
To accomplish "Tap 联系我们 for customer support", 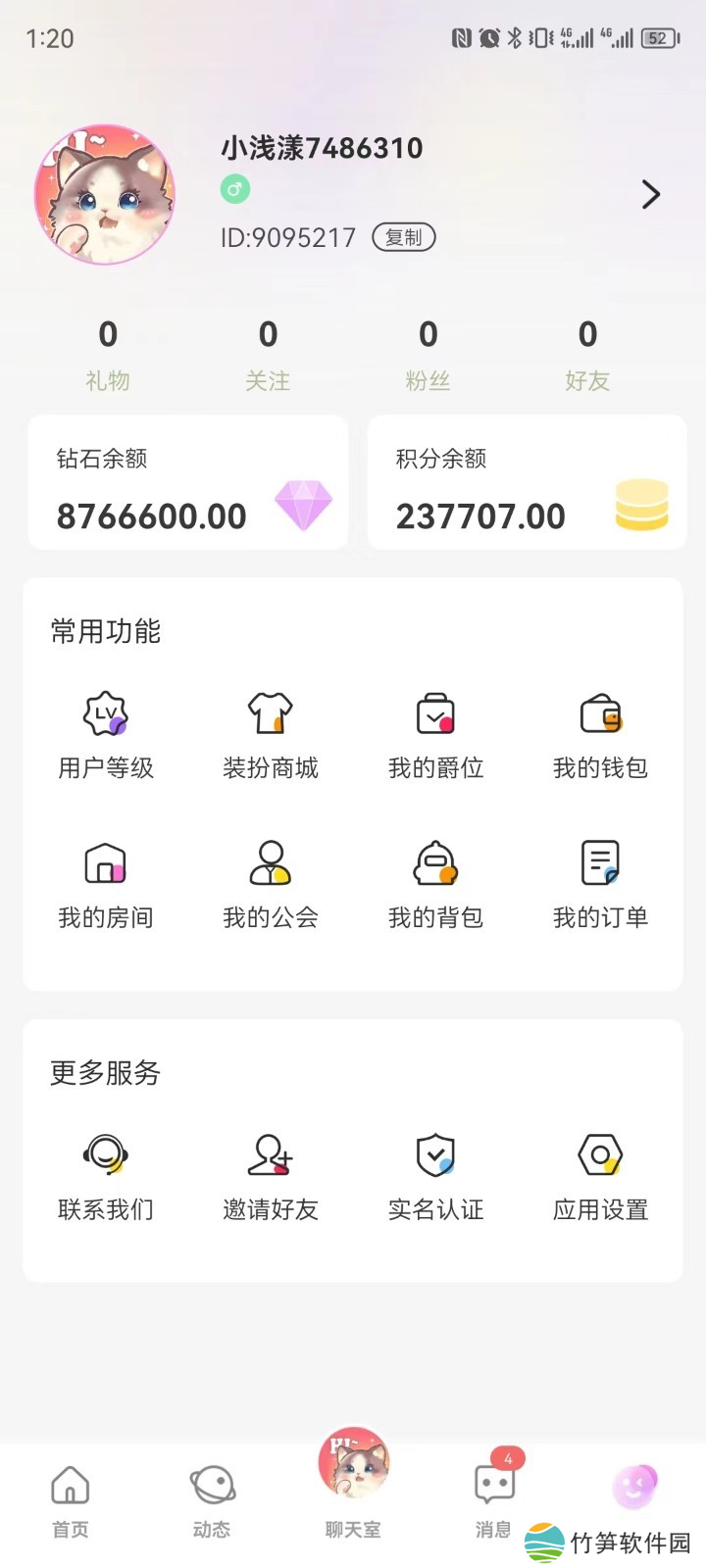I will click(x=106, y=1177).
